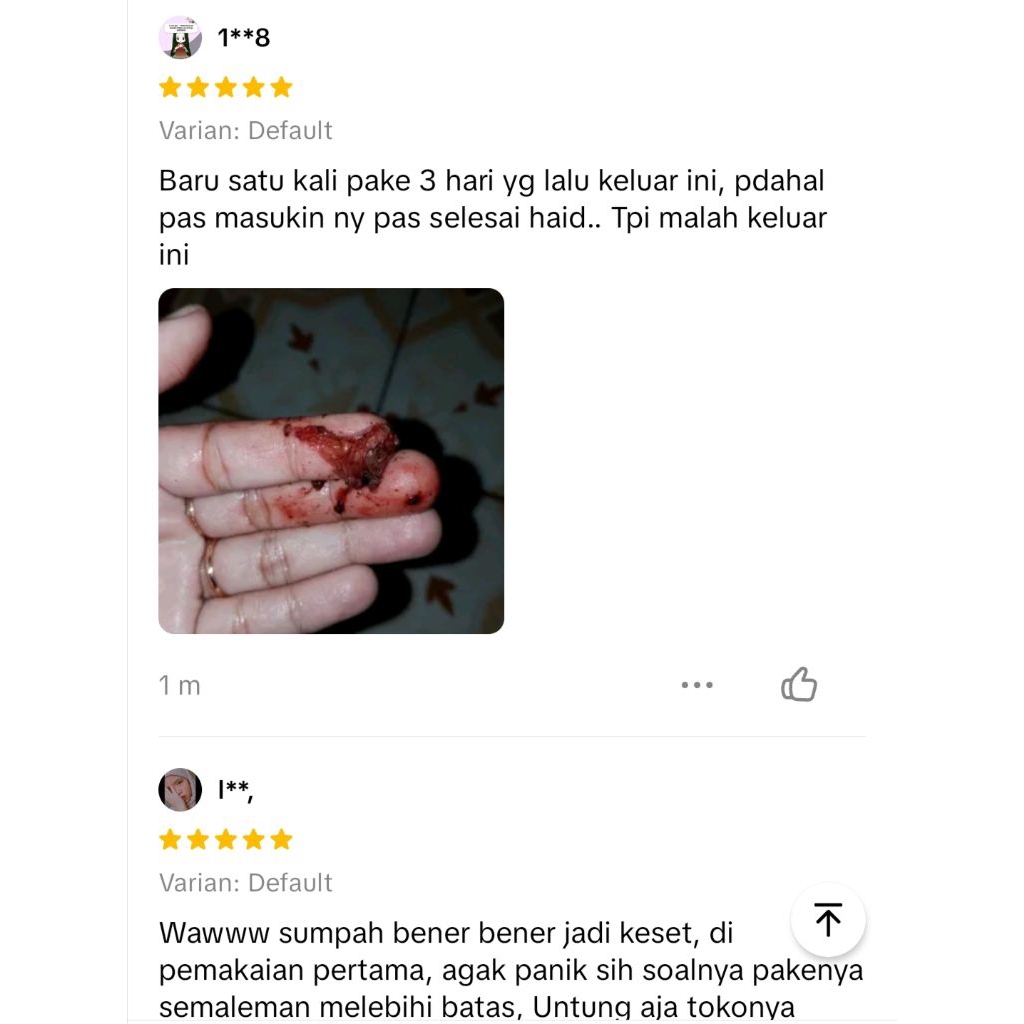Like the review by 1**8
Image resolution: width=1024 pixels, height=1024 pixels.
click(799, 684)
